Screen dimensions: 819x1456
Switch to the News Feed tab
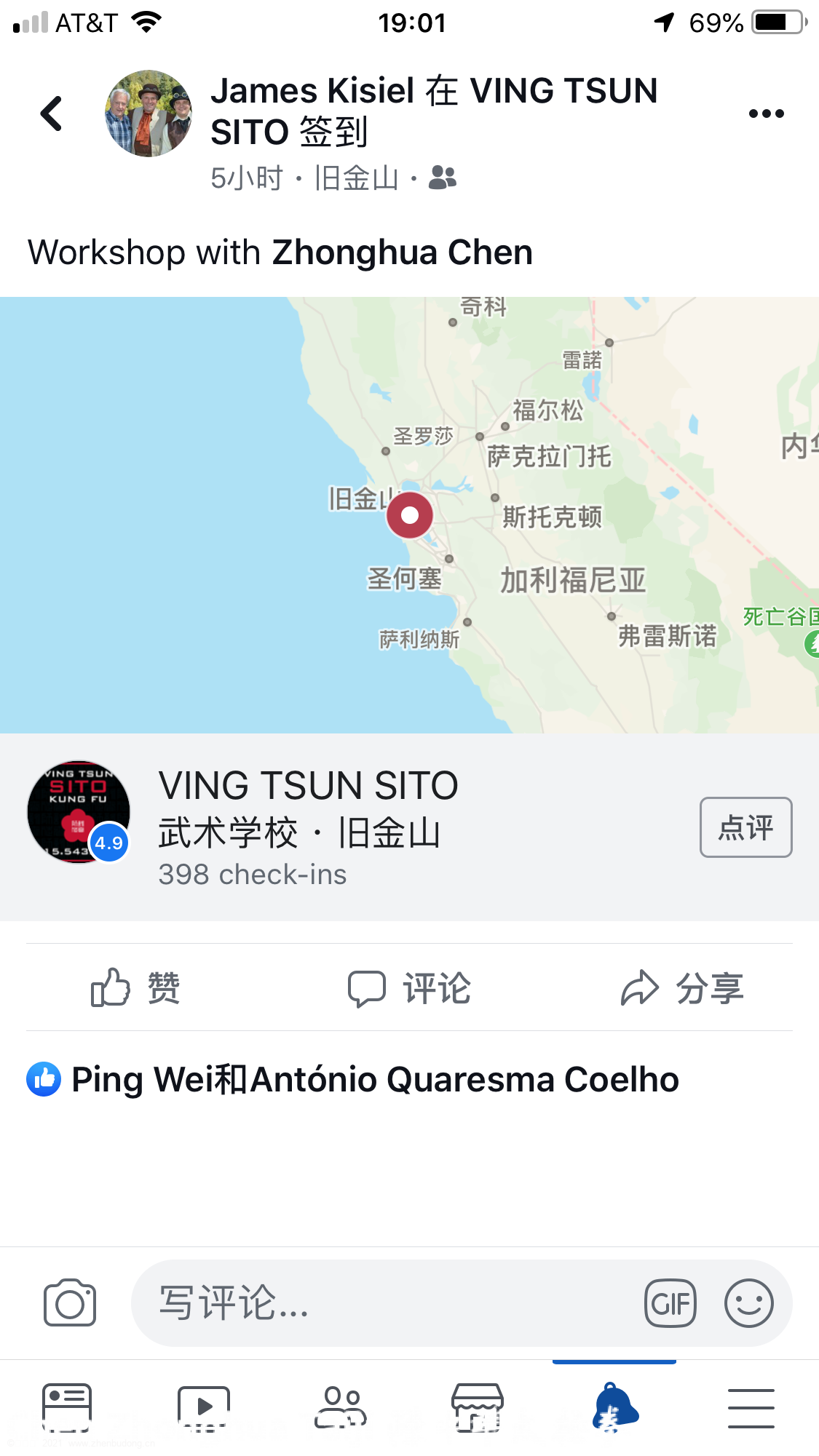pos(67,1407)
